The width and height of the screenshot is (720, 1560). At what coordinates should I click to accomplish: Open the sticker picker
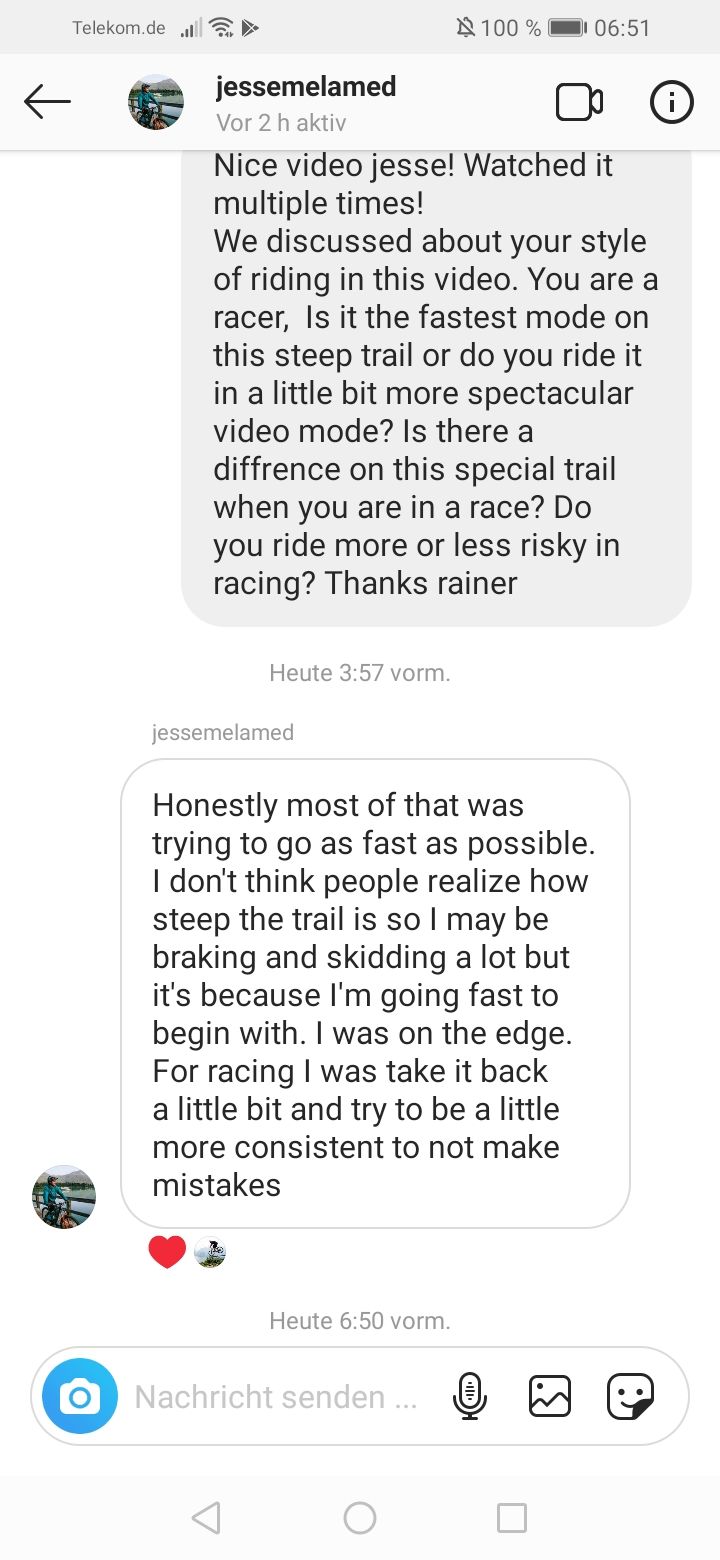coord(630,1396)
